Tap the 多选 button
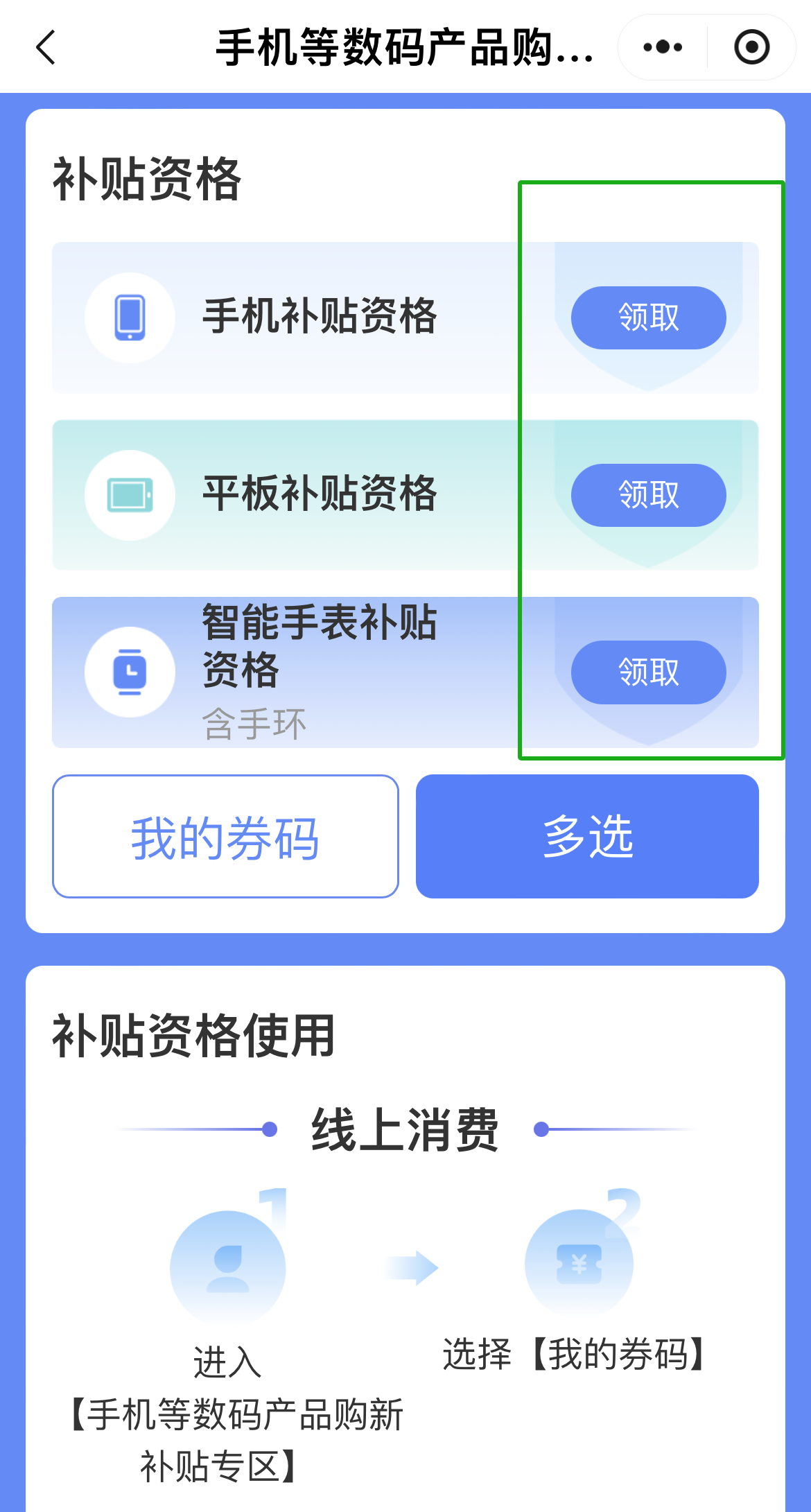811x1512 pixels. click(x=587, y=836)
